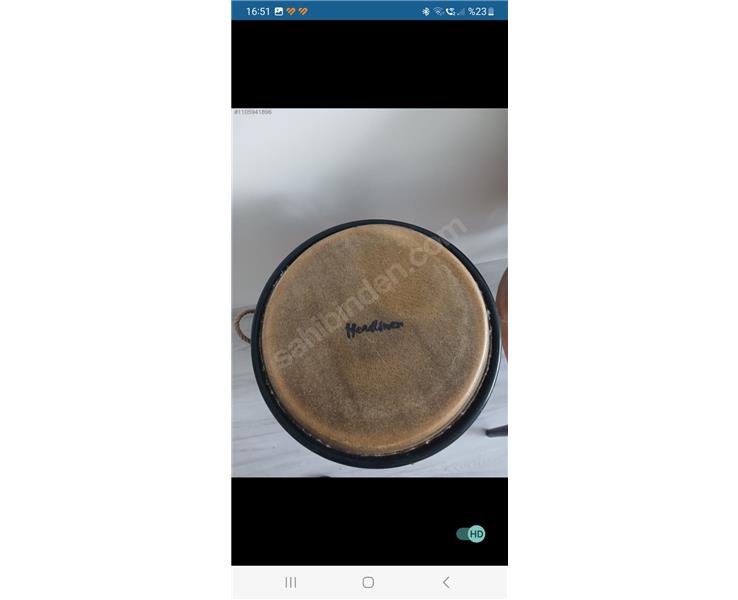Go to the home screen
The image size is (738, 600).
click(368, 582)
